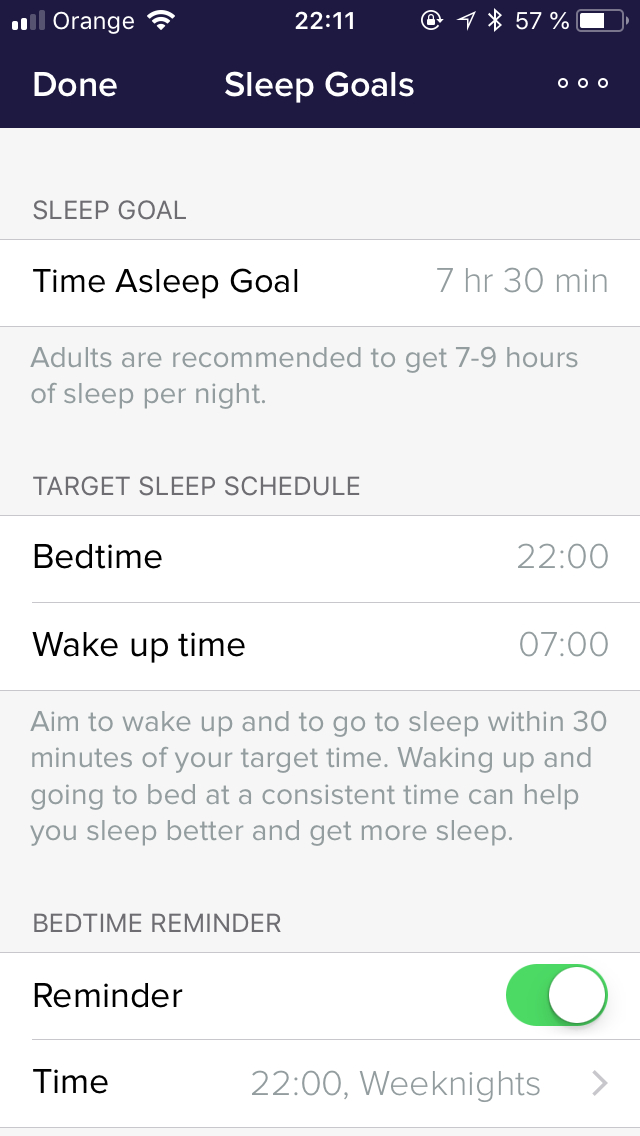Set the Wake up time
Viewport: 640px width, 1136px height.
click(x=320, y=646)
